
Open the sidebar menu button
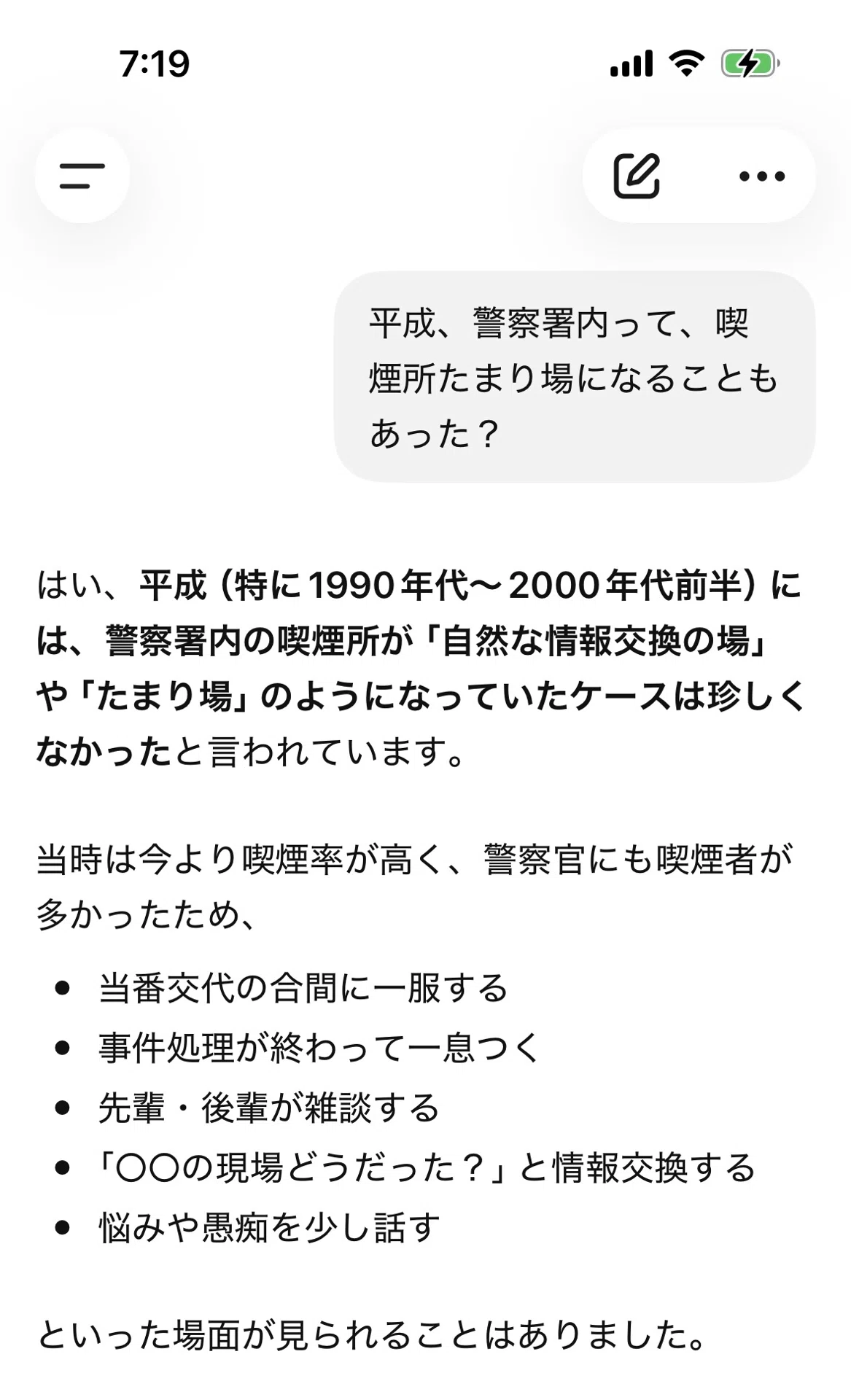pos(82,176)
